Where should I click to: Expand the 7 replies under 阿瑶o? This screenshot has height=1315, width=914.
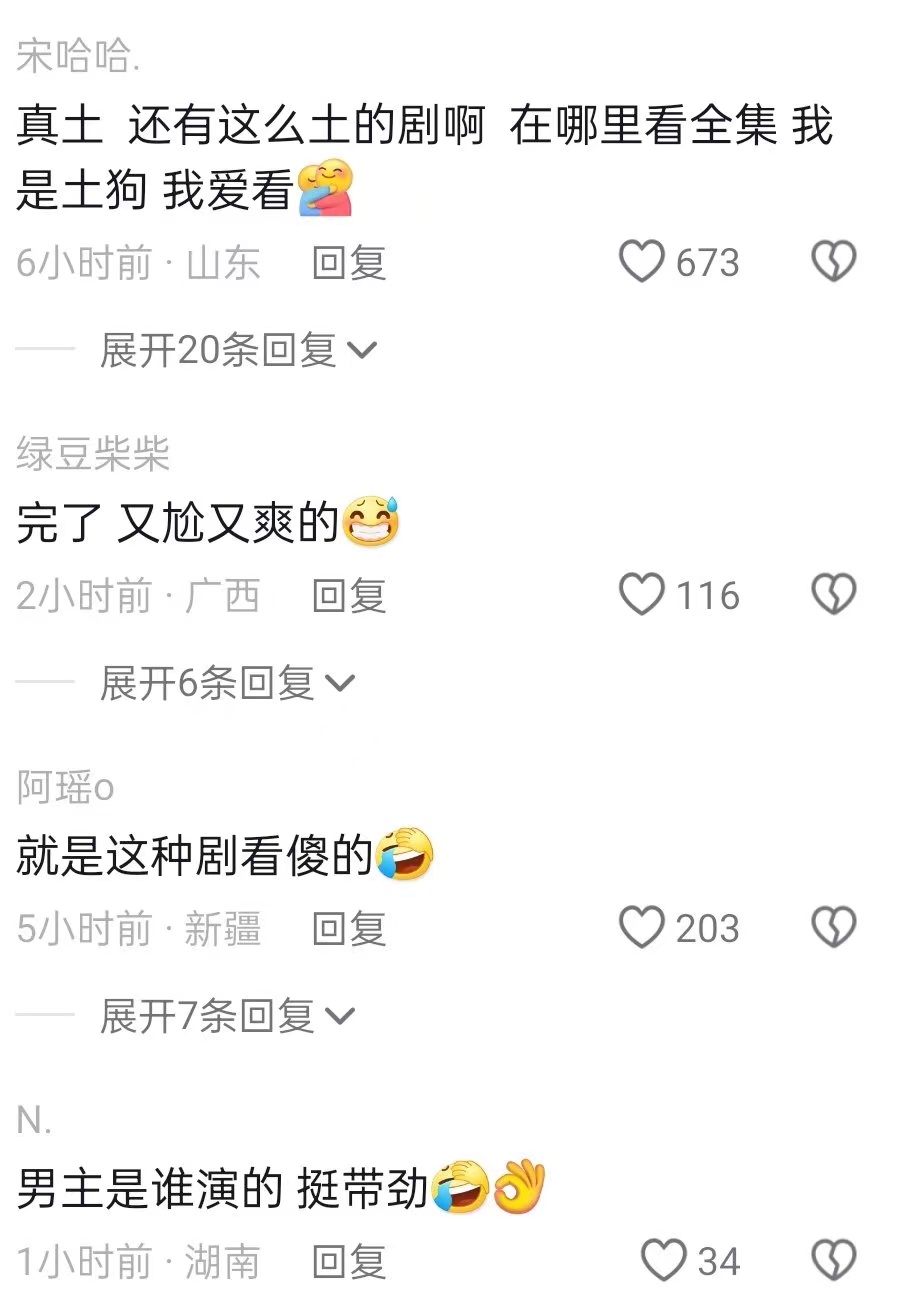[x=227, y=1016]
